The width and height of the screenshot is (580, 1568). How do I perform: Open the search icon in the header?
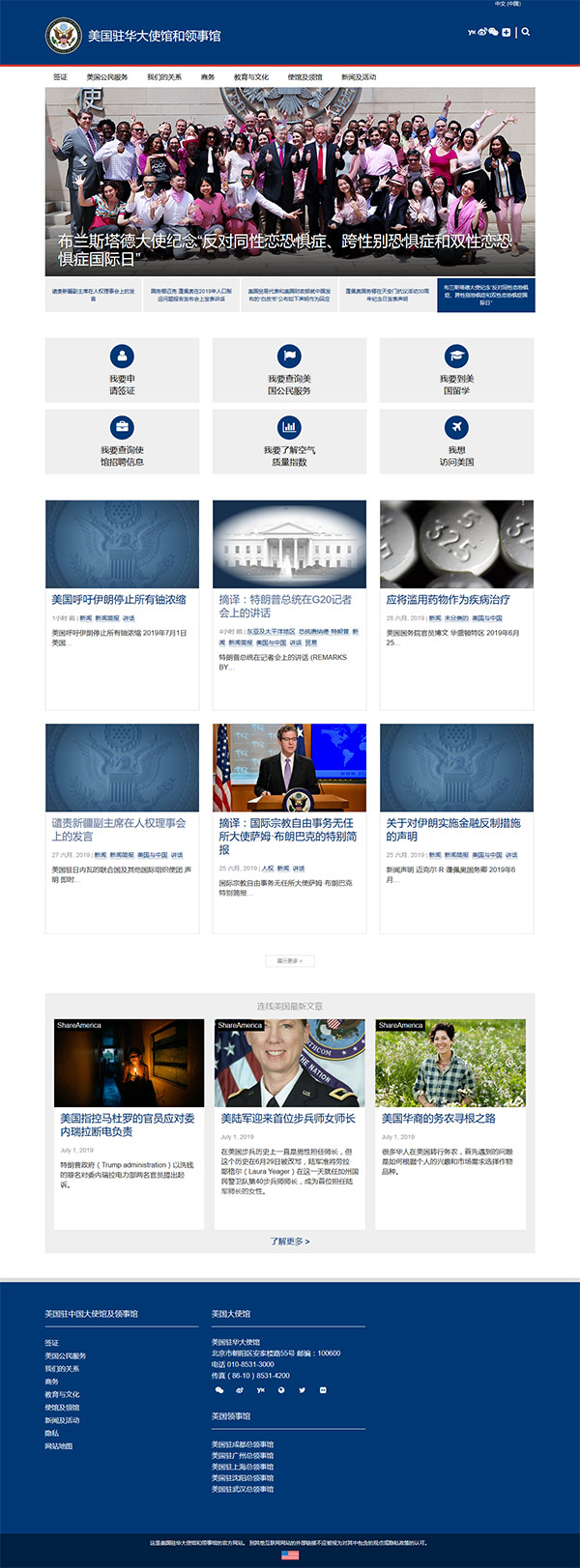click(x=526, y=32)
